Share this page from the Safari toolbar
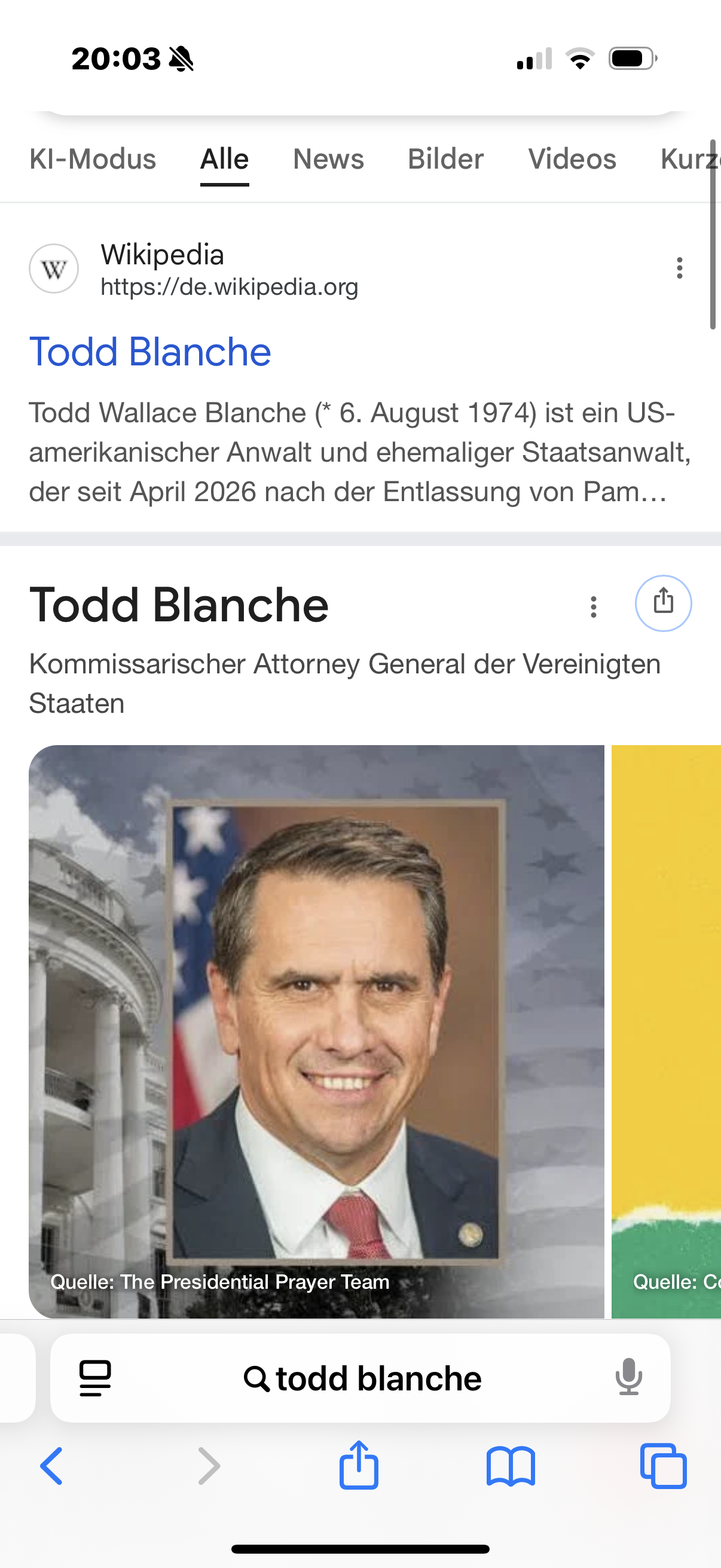Viewport: 721px width, 1568px height. point(359,1466)
